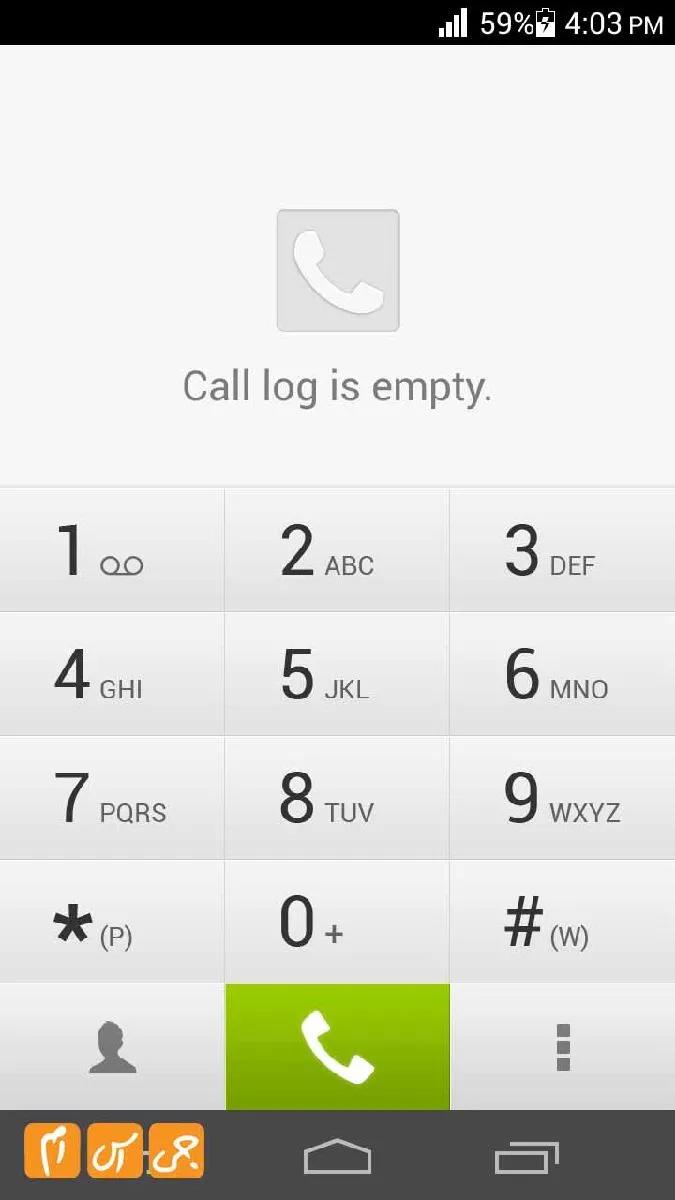Tap the star key
Image resolution: width=675 pixels, height=1200 pixels.
pyautogui.click(x=112, y=922)
